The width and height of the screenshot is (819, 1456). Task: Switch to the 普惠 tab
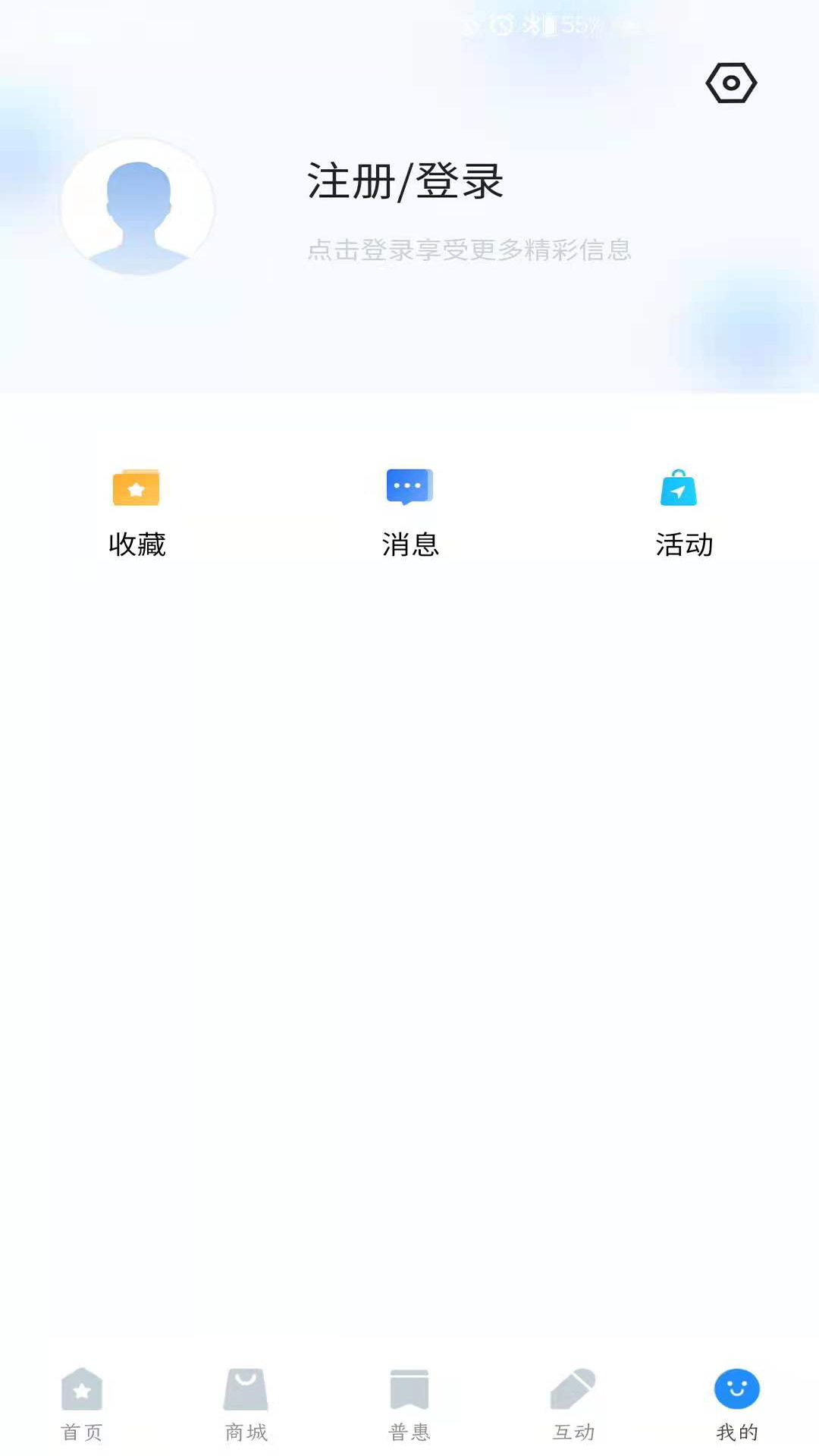[409, 1403]
